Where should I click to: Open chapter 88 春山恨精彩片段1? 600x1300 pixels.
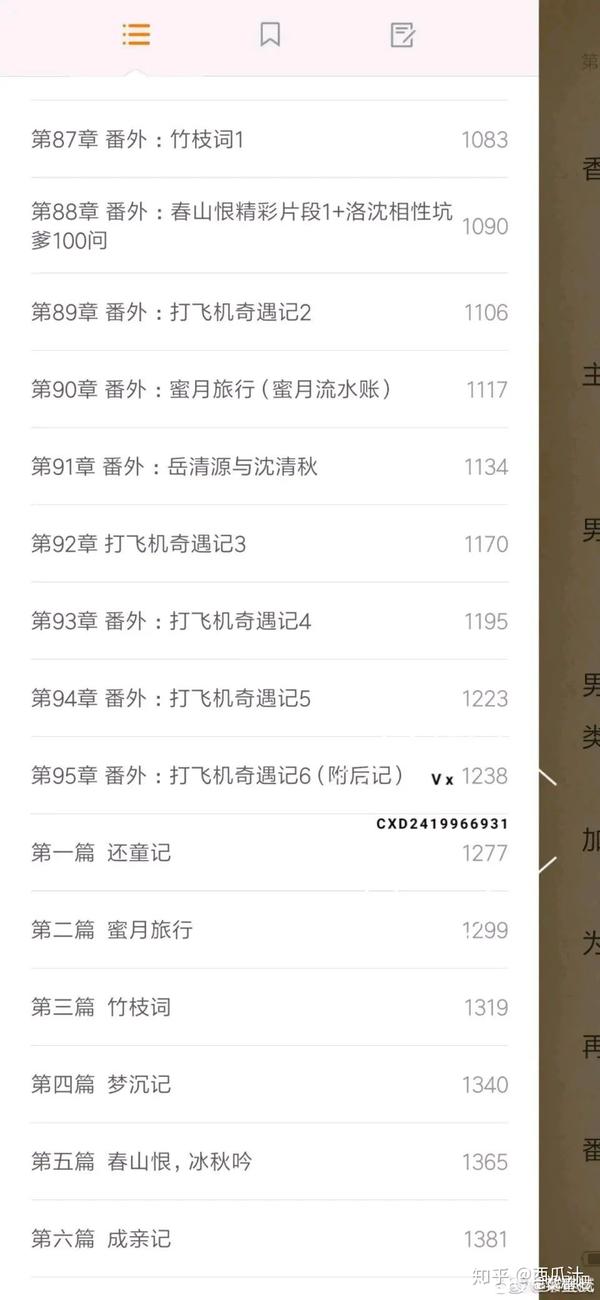[x=240, y=226]
